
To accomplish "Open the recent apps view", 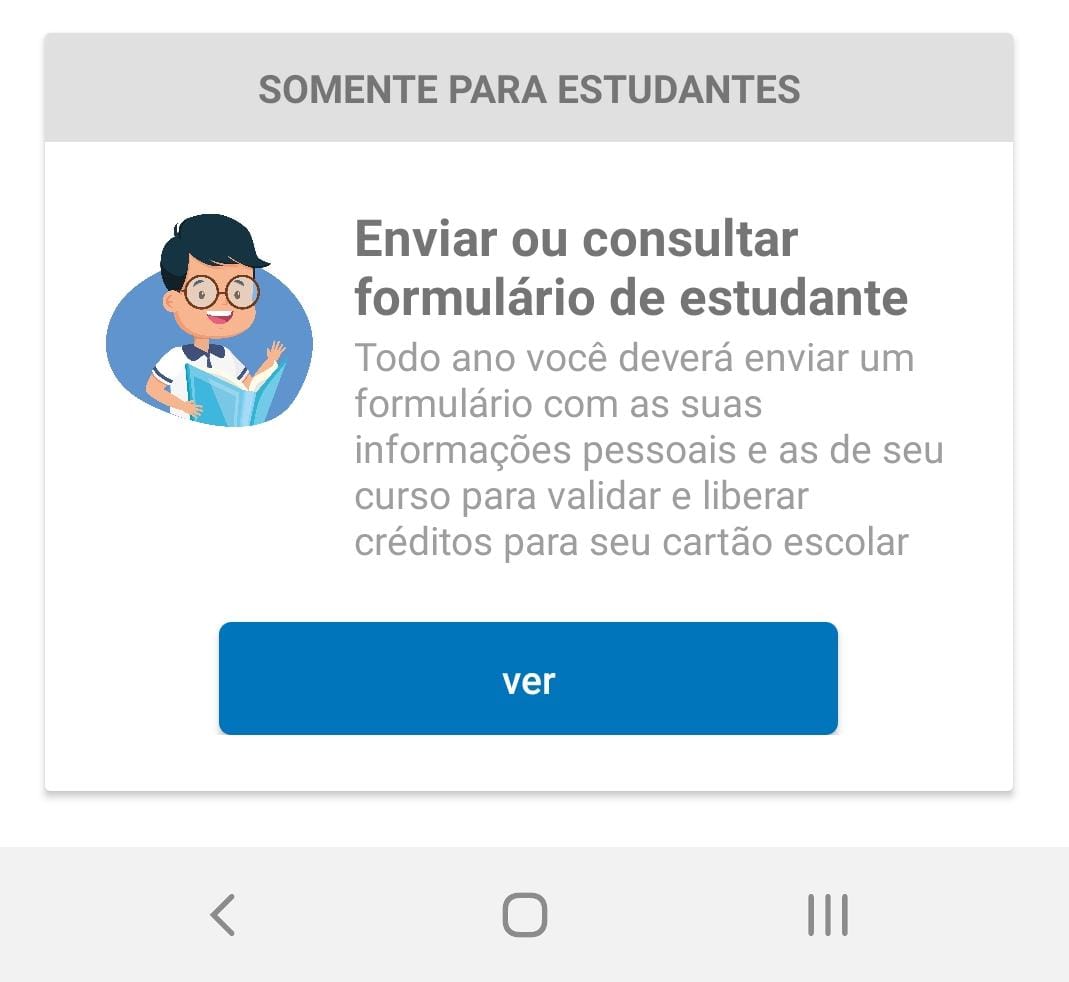I will 827,914.
